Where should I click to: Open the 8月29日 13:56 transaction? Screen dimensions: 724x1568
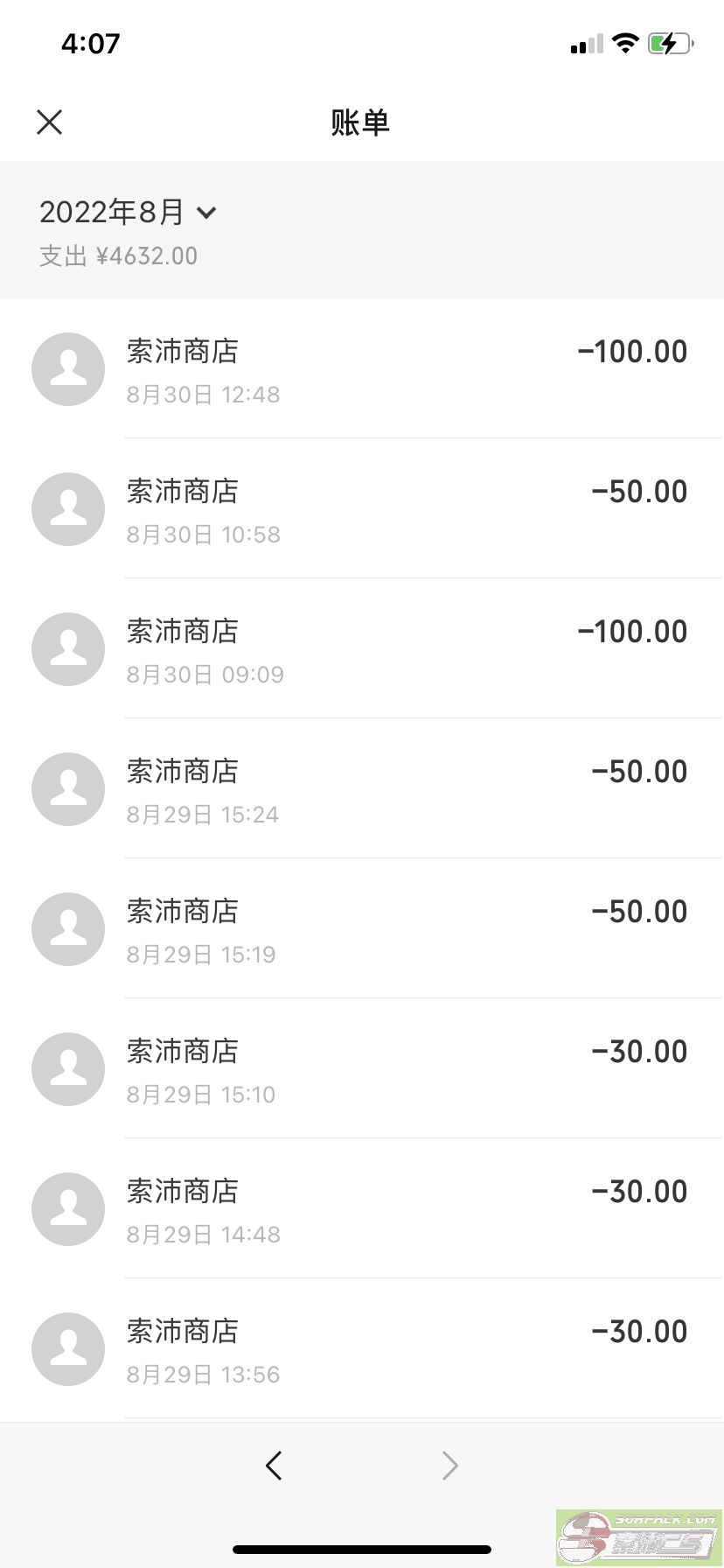tap(362, 1348)
